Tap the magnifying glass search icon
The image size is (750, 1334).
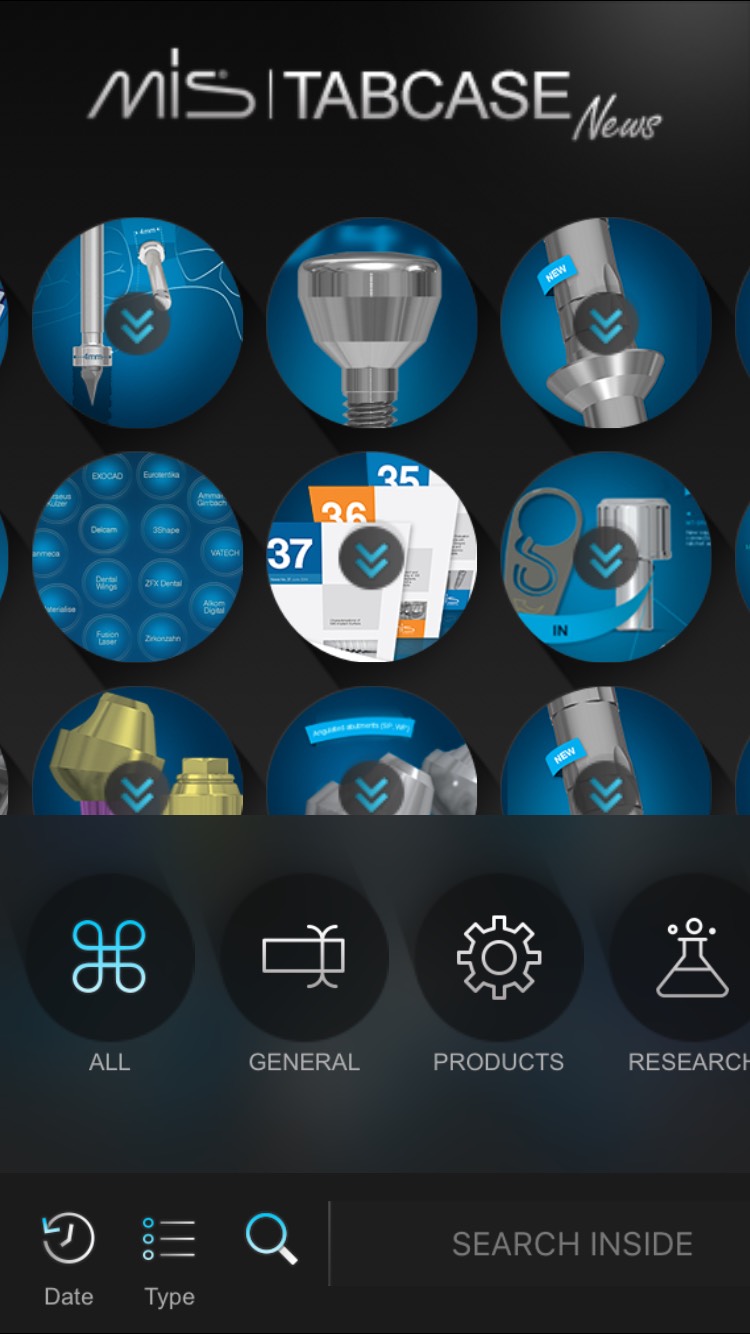coord(271,1240)
